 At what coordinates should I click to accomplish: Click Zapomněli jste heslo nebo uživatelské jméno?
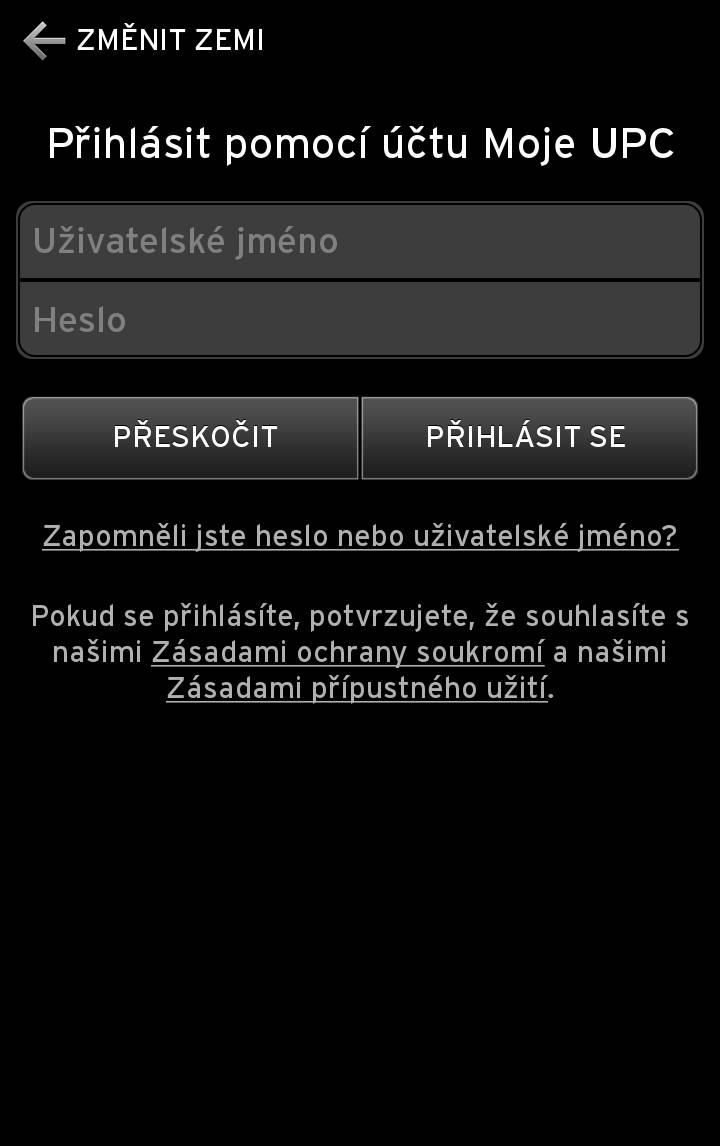359,536
